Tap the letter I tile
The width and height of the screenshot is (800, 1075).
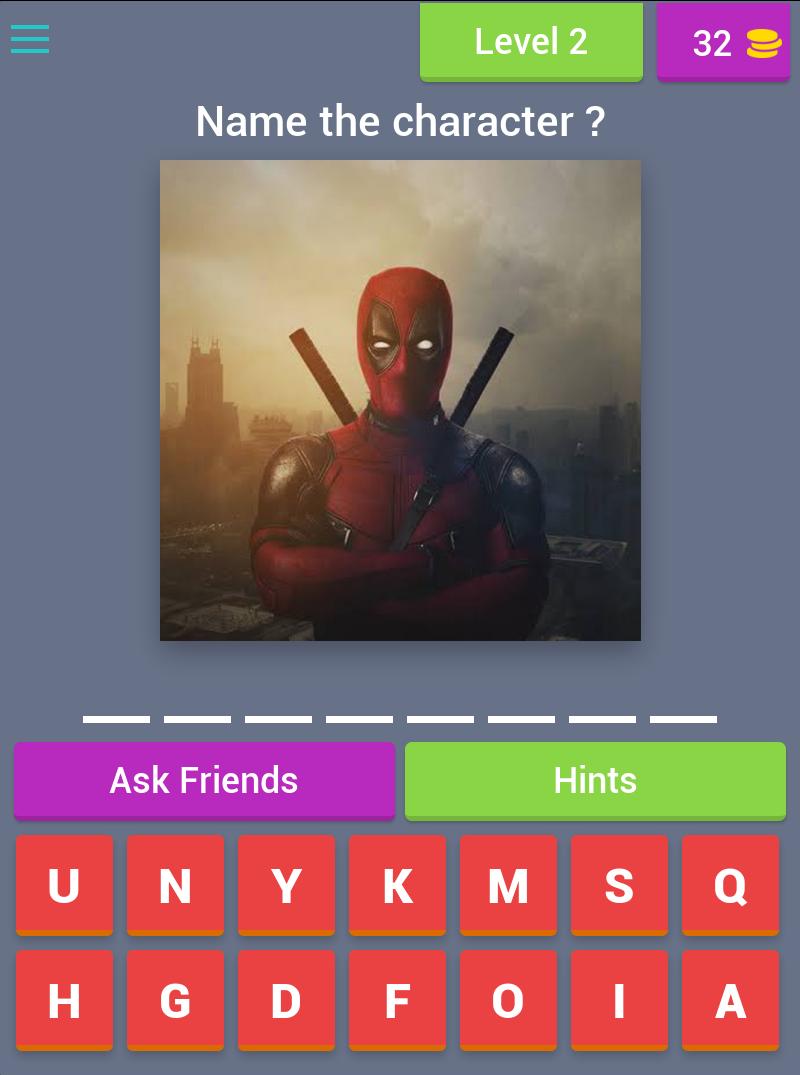tap(619, 1000)
